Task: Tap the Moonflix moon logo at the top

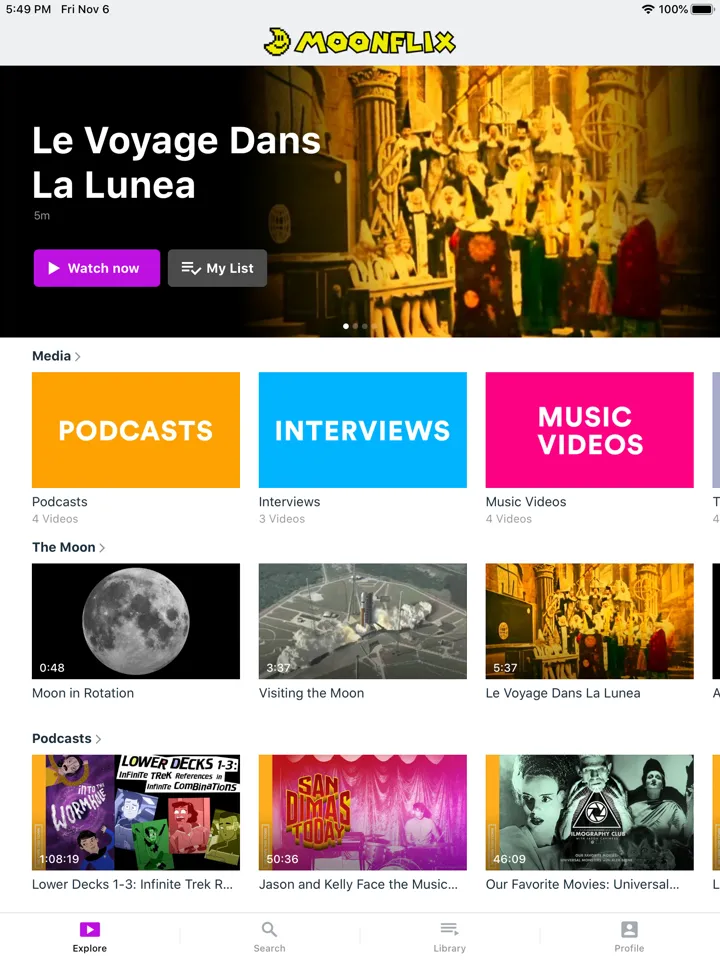Action: tap(277, 41)
